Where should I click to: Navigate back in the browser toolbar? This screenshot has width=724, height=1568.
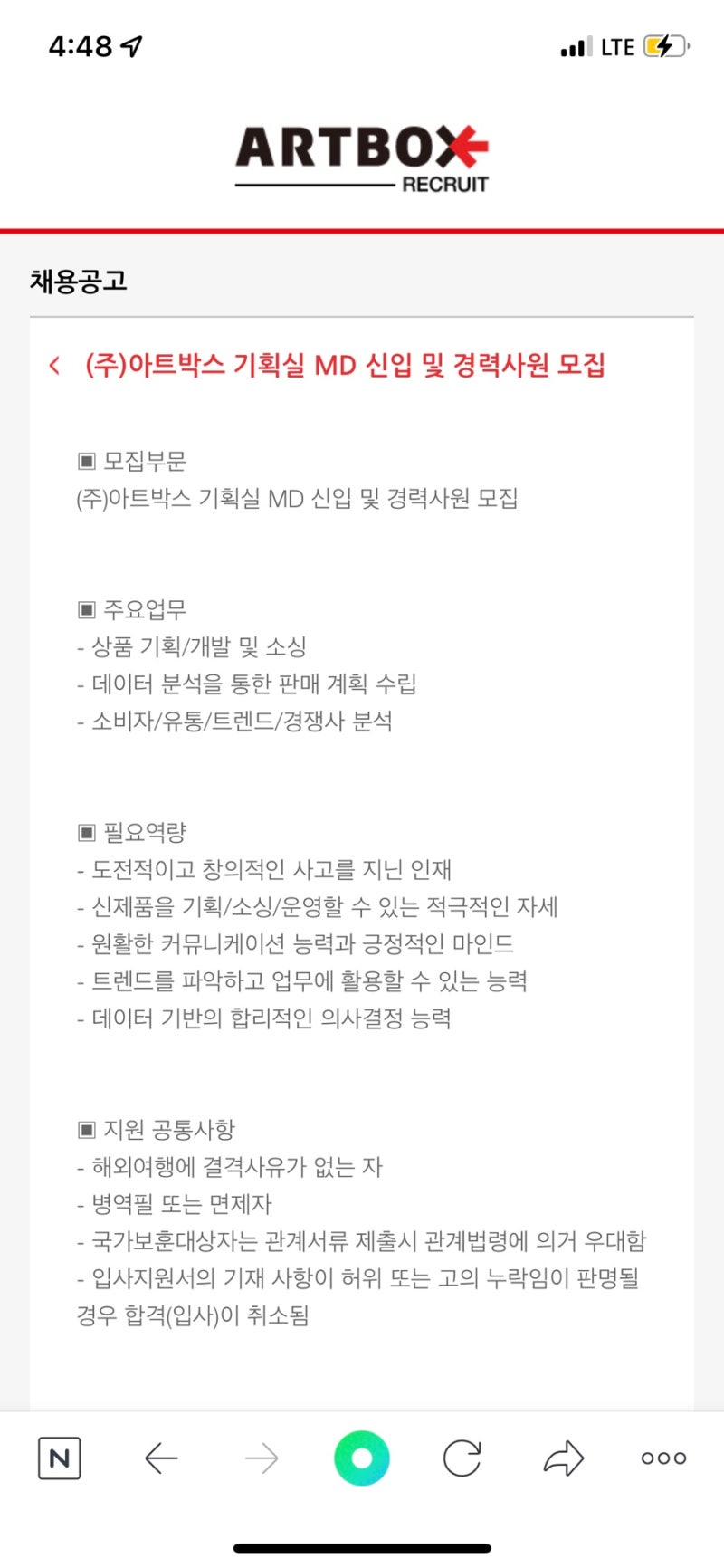161,1458
